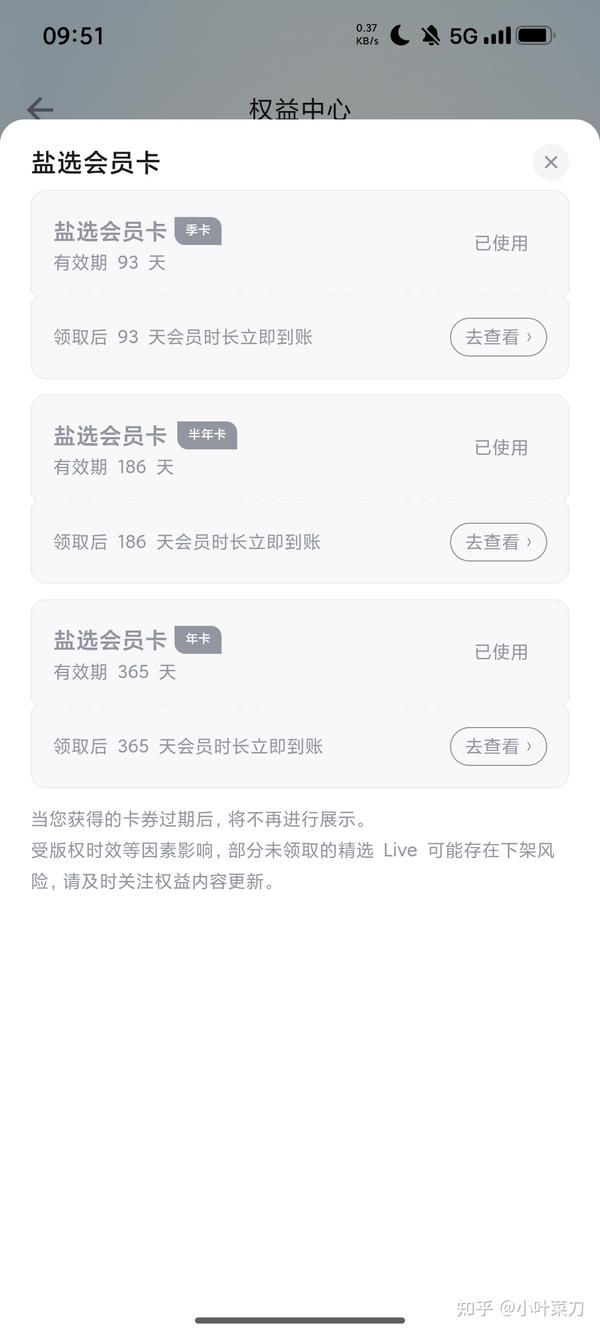Go back from 权益中心

click(x=40, y=108)
